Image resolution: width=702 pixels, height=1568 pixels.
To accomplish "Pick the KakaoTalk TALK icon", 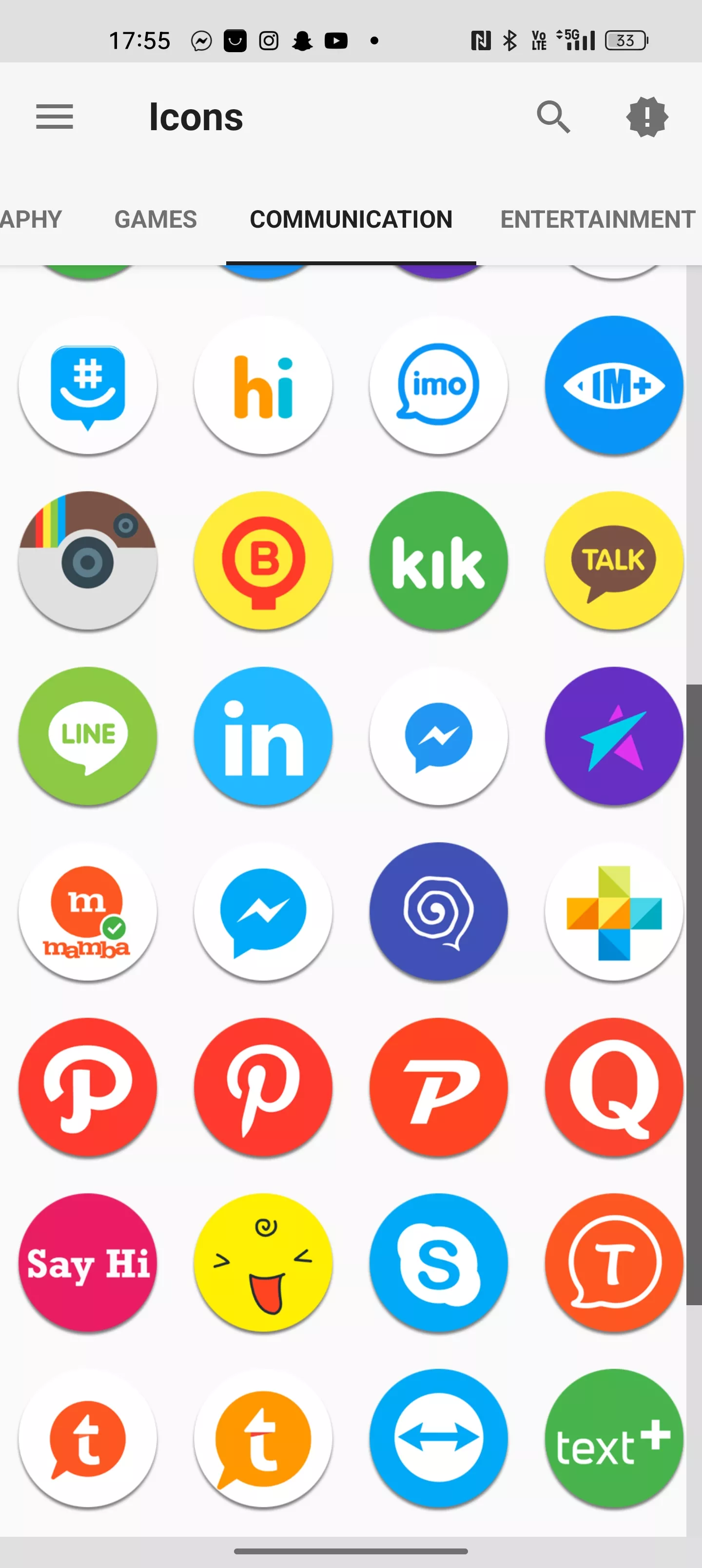I will coord(614,560).
